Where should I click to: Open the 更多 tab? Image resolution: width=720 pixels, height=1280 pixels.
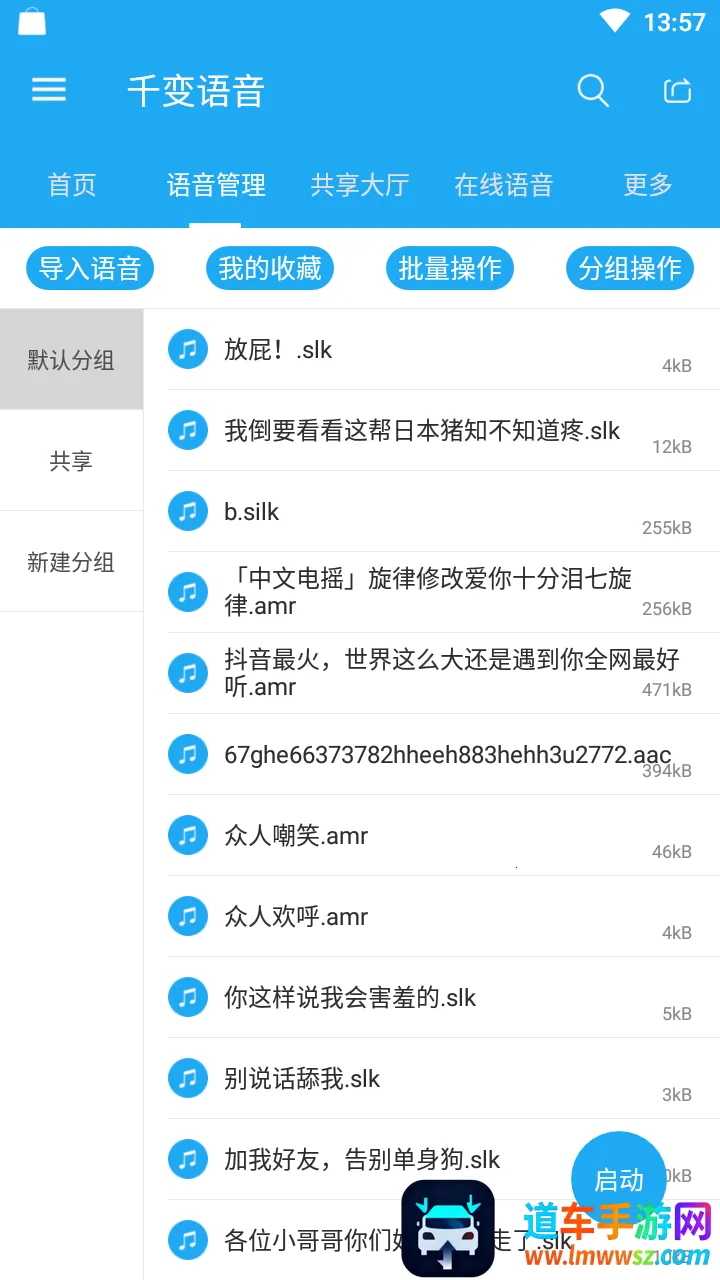point(648,185)
